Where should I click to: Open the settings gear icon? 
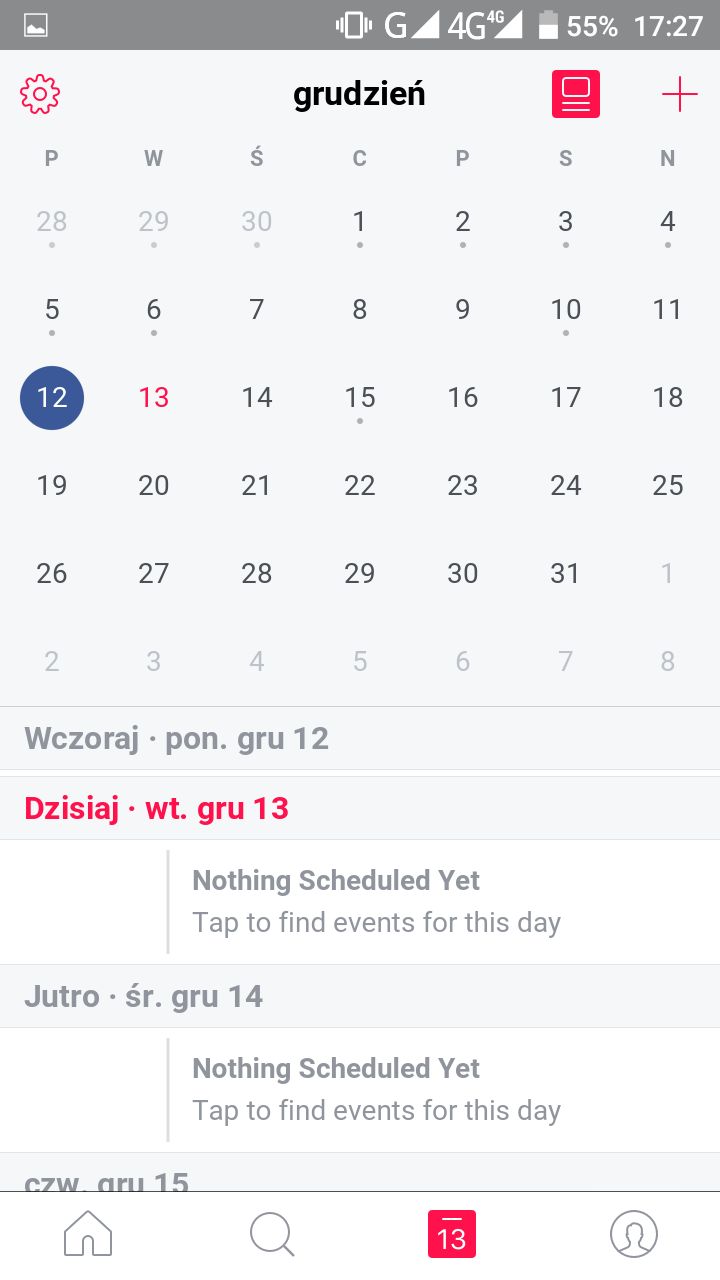tap(40, 93)
